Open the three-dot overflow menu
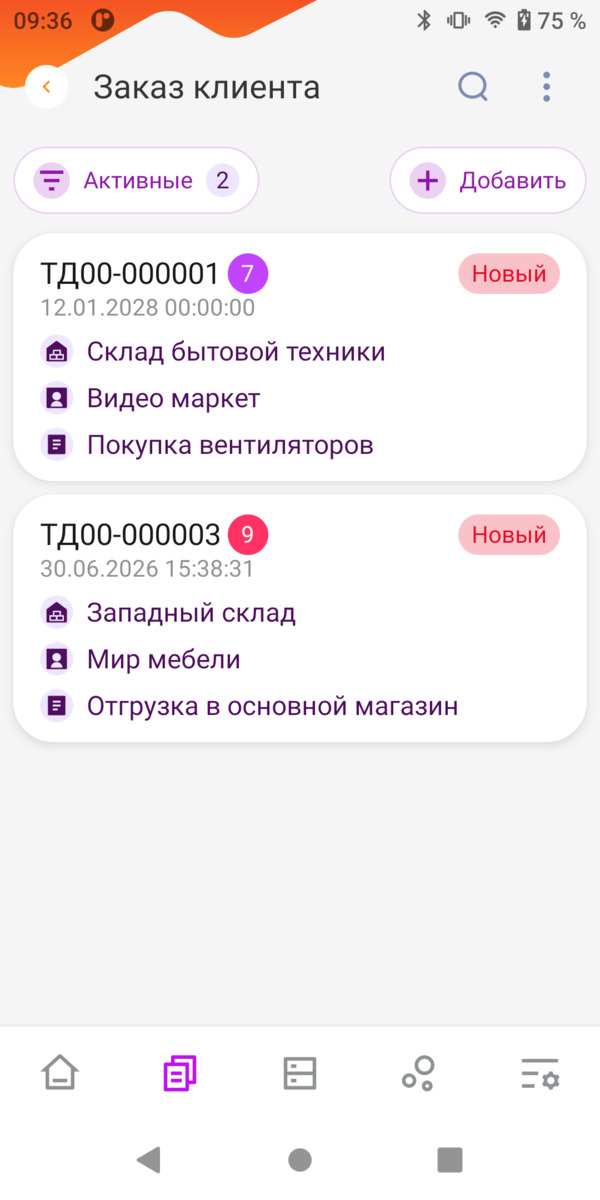The height and width of the screenshot is (1200, 600). [x=546, y=87]
